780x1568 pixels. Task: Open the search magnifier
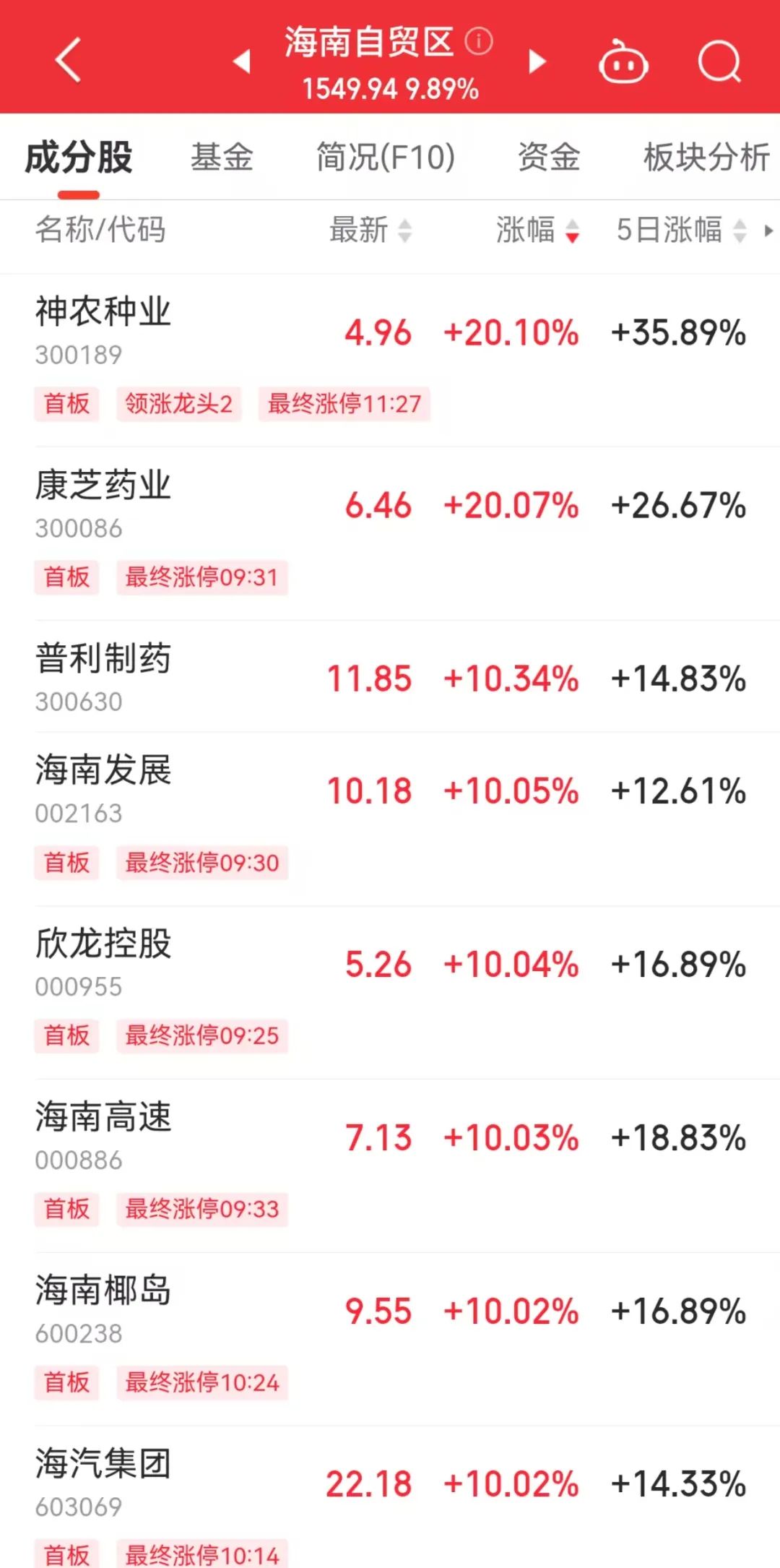[719, 62]
